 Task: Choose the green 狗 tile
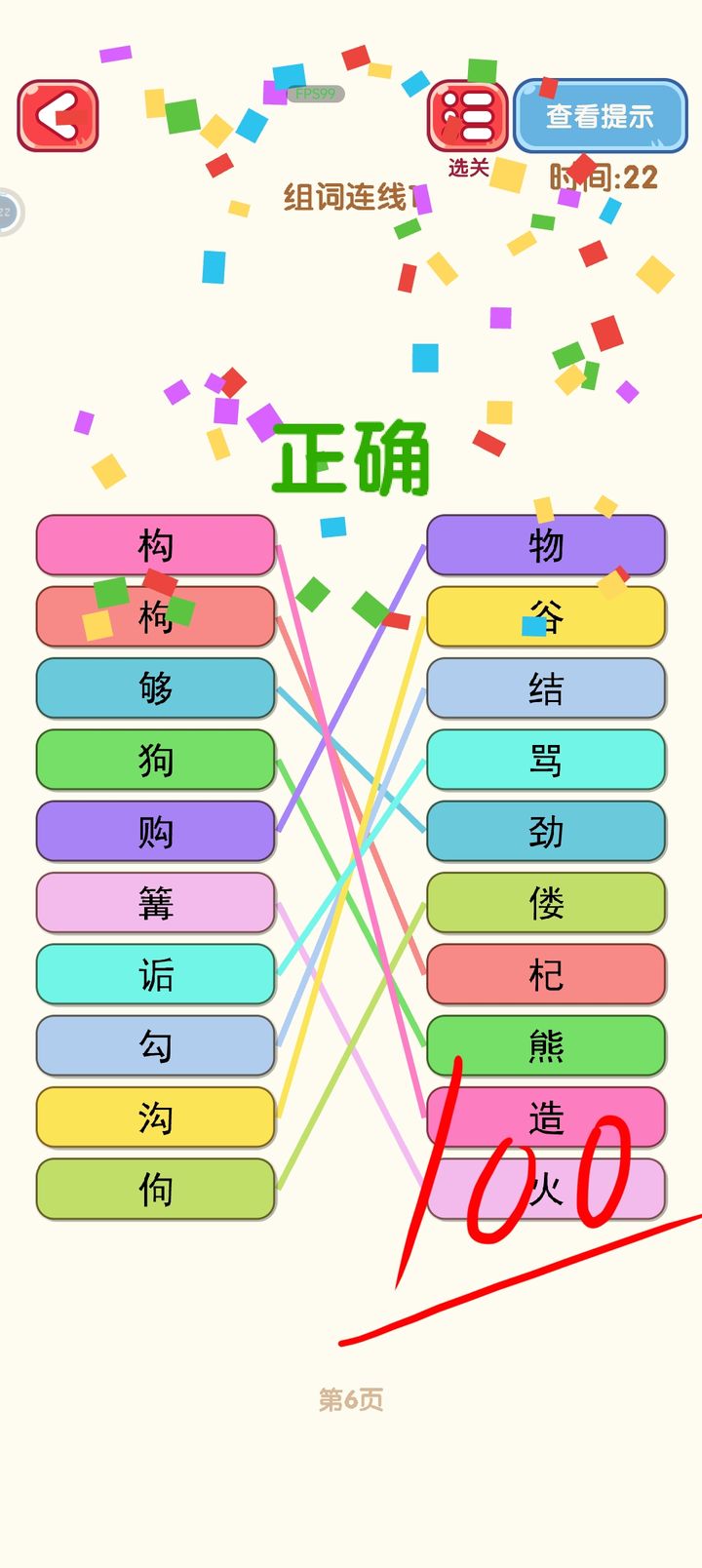[156, 760]
